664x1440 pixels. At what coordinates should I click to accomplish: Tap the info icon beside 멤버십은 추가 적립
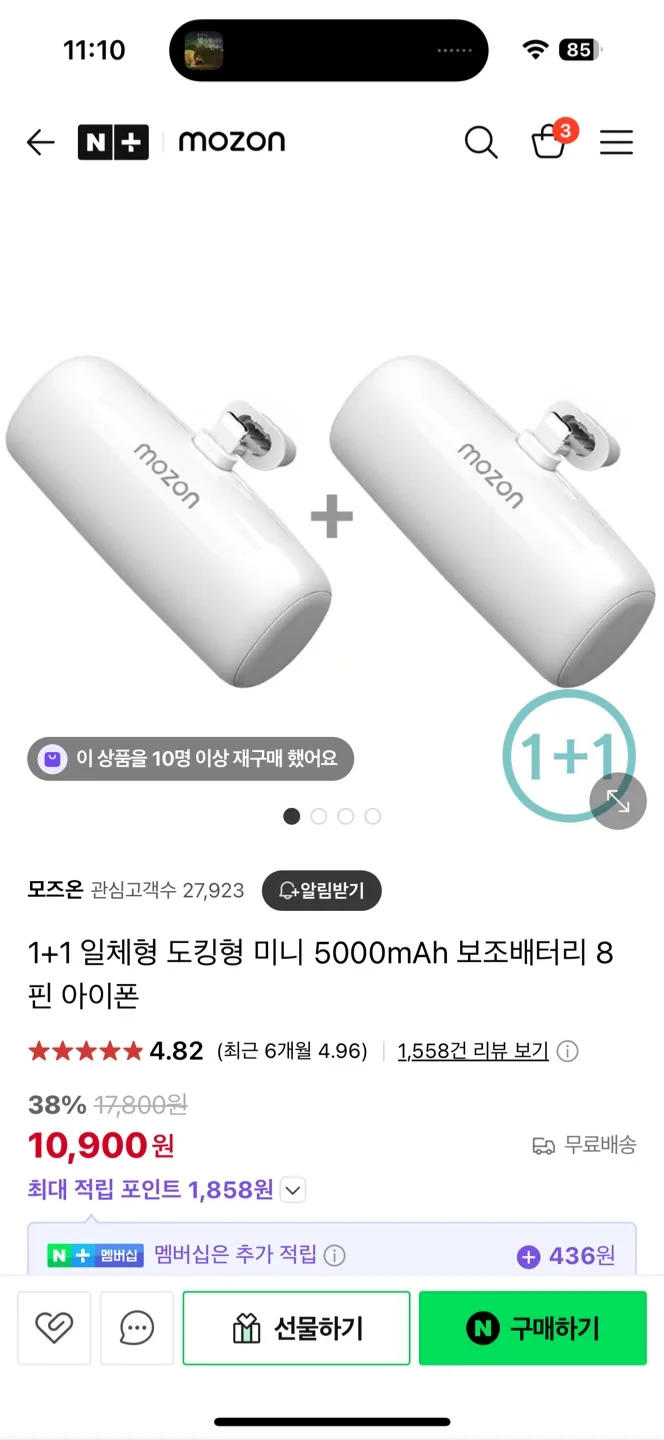tap(335, 1255)
